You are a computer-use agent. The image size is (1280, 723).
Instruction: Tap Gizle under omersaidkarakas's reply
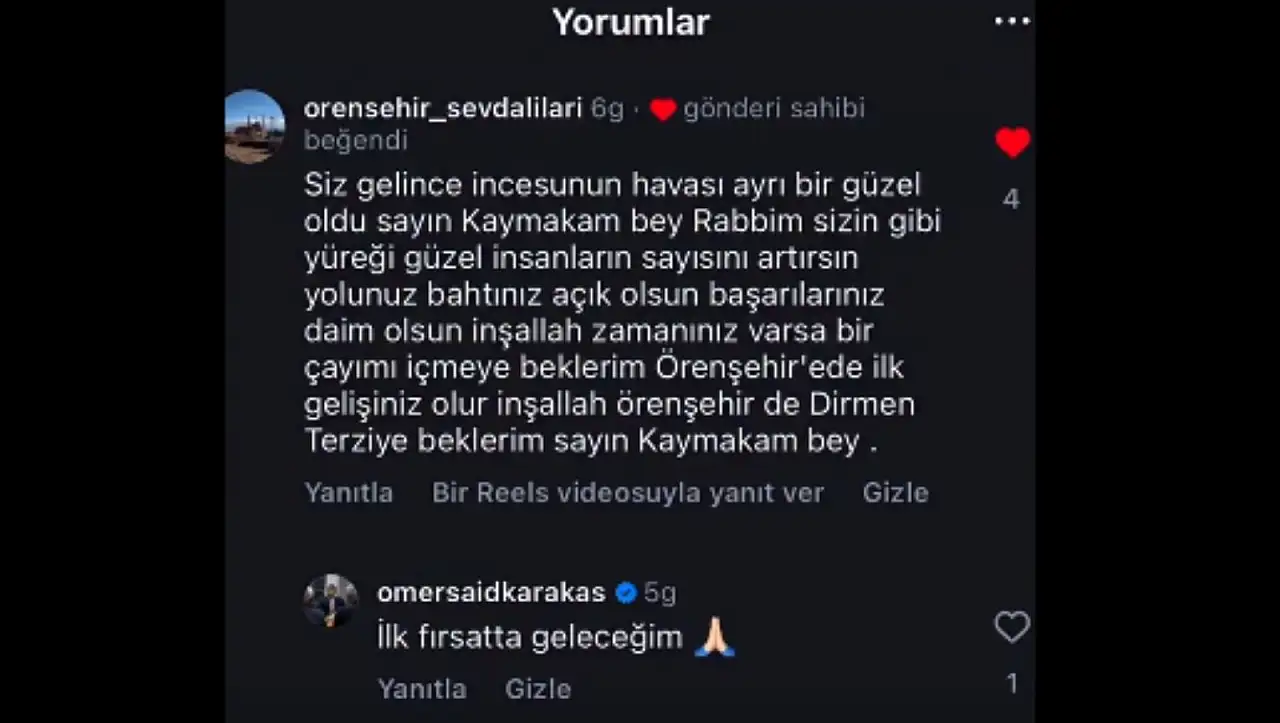(x=538, y=689)
